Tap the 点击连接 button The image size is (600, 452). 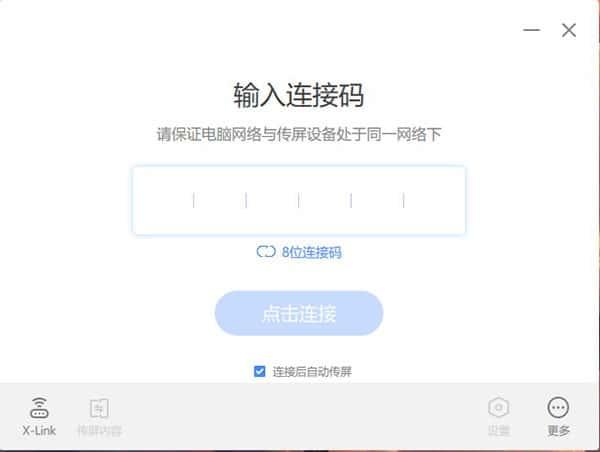(x=299, y=313)
